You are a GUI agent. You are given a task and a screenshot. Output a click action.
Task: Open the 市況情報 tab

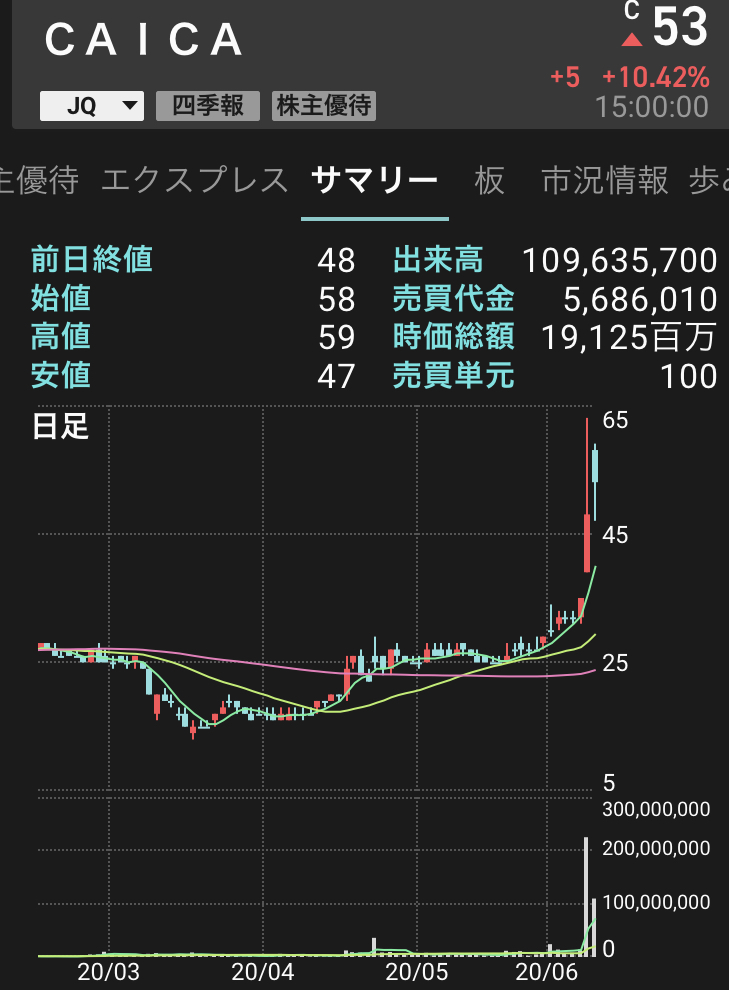click(x=604, y=181)
